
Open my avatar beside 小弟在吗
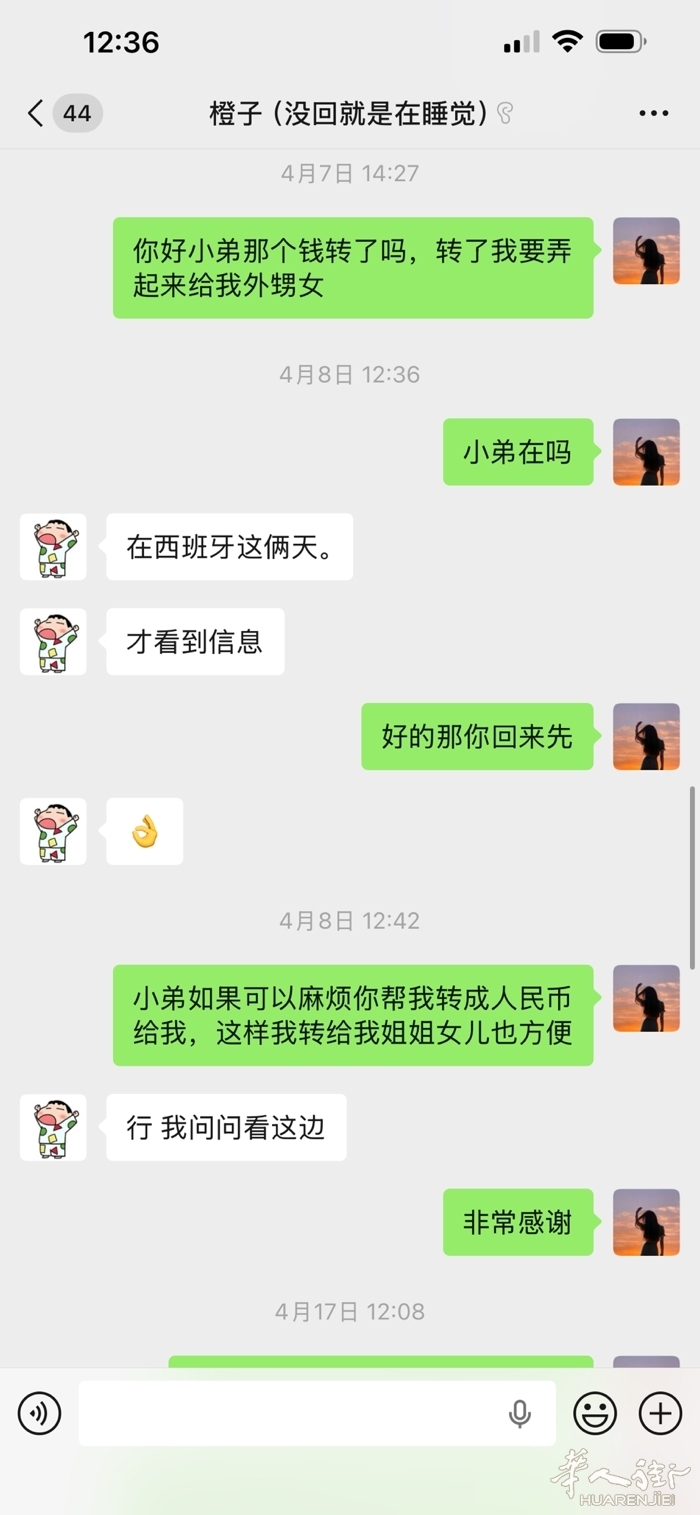646,452
